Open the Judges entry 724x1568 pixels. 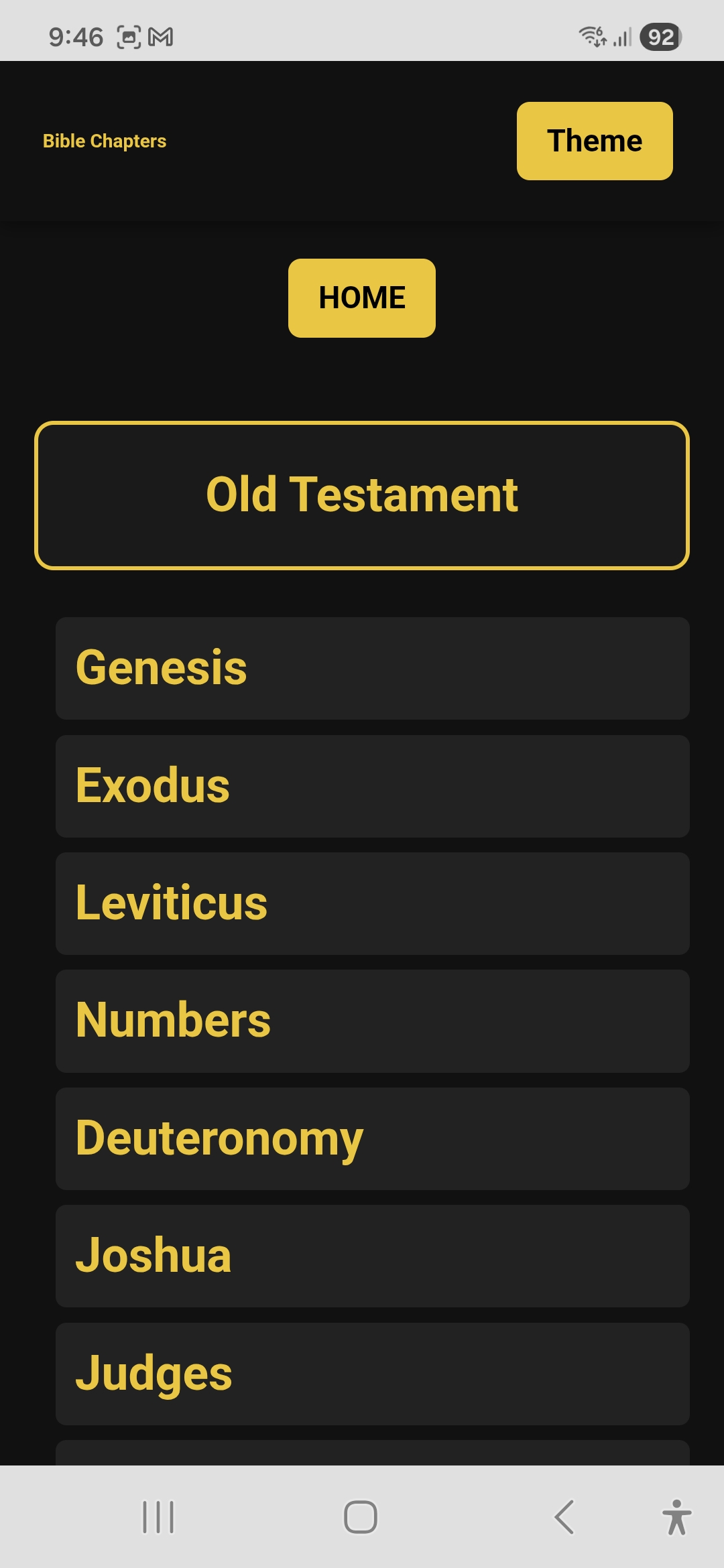click(x=372, y=1374)
